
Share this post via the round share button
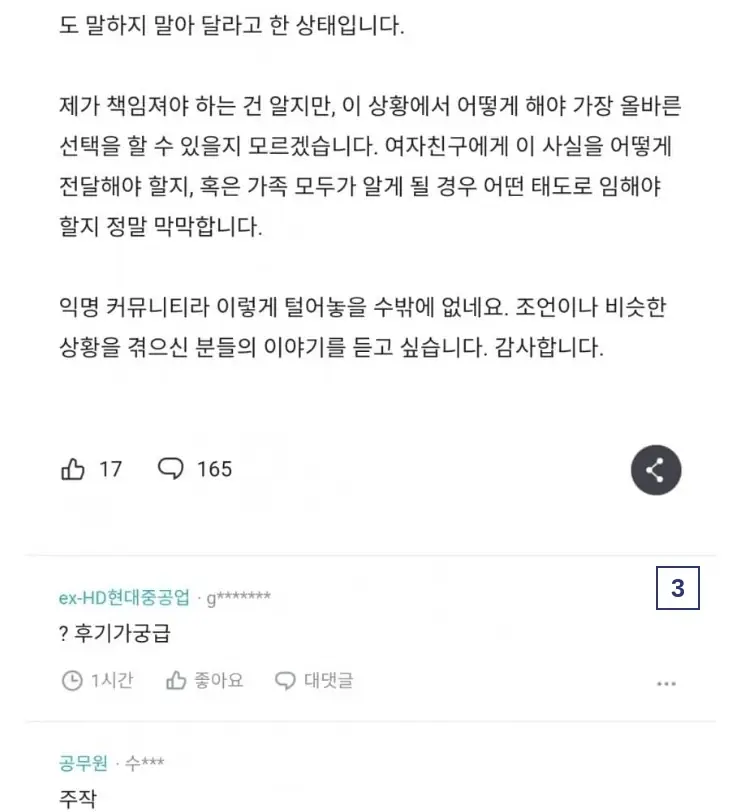[x=655, y=470]
